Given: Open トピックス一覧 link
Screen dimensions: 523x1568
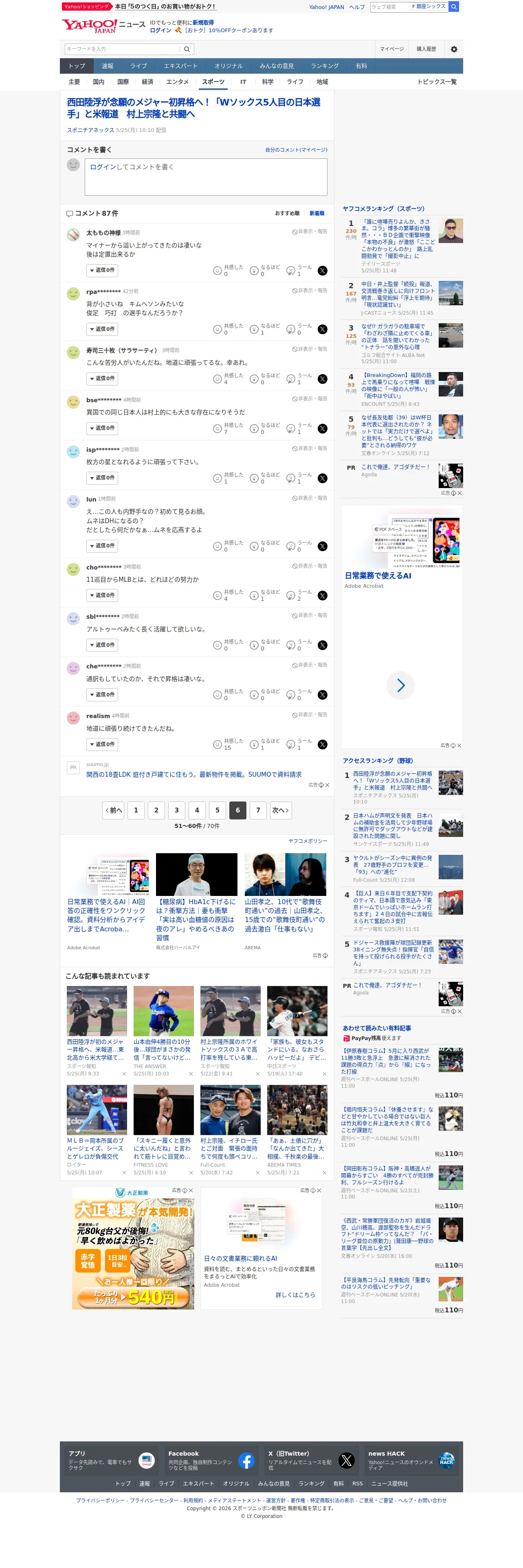Looking at the screenshot, I should click(x=437, y=82).
